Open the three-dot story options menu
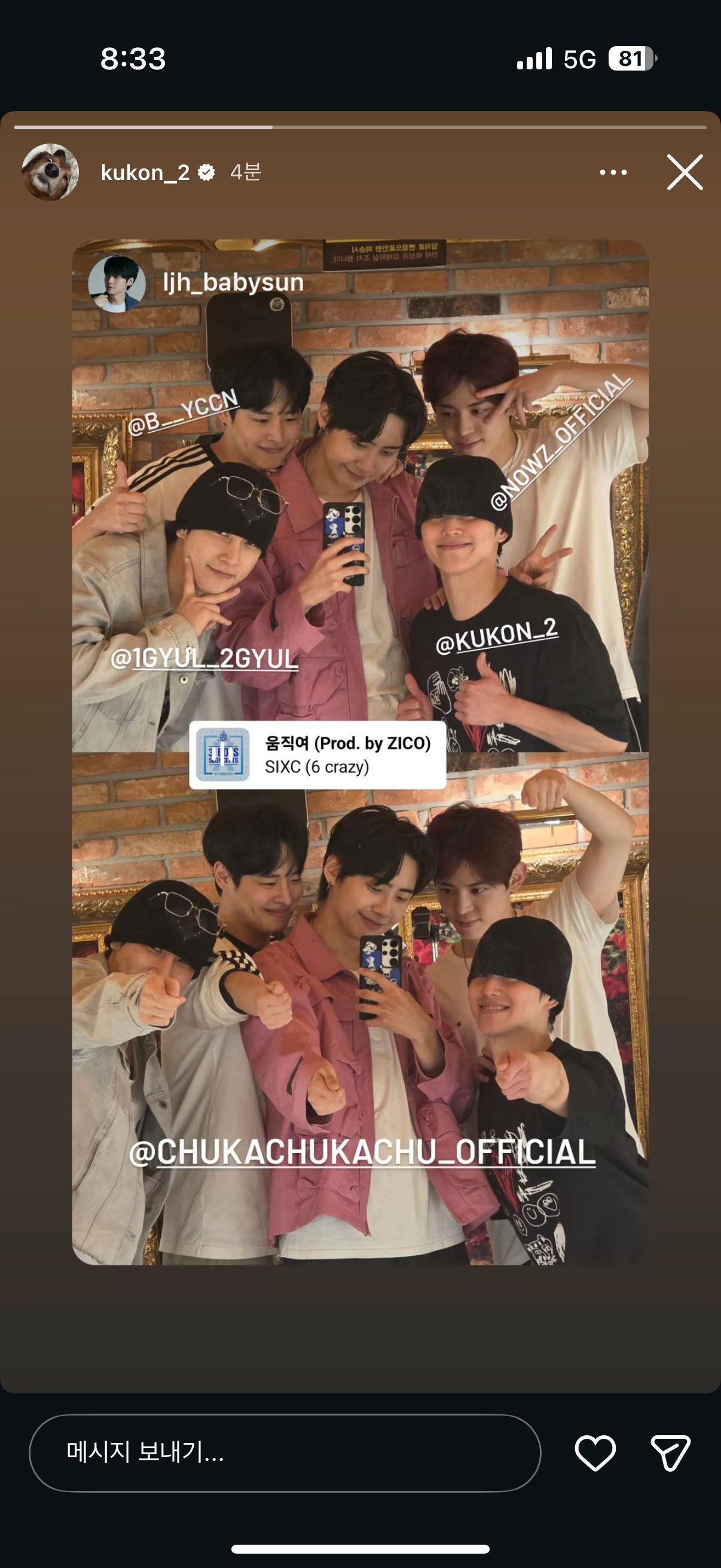 pos(613,172)
